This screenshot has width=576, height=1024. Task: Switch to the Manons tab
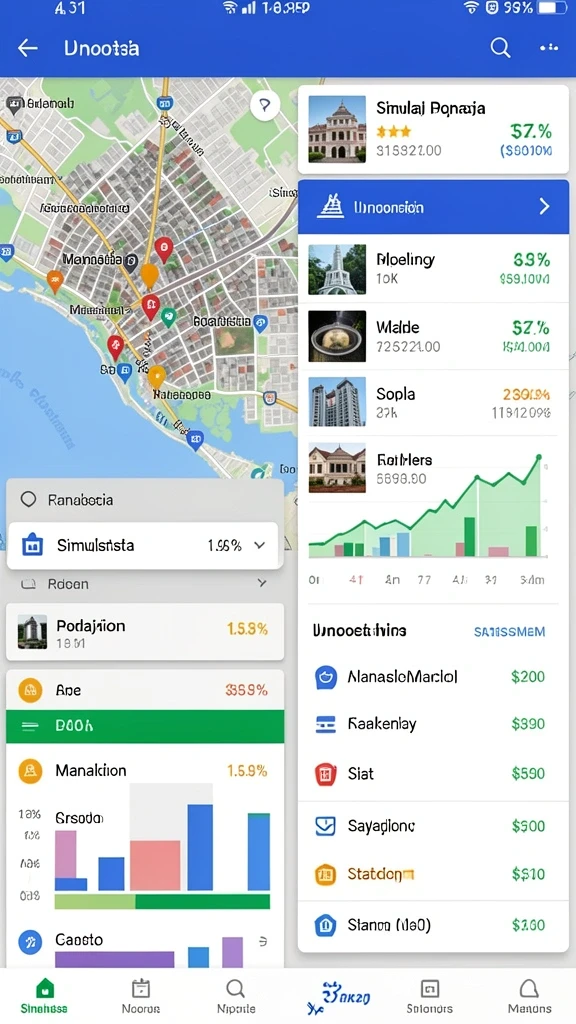click(x=529, y=996)
